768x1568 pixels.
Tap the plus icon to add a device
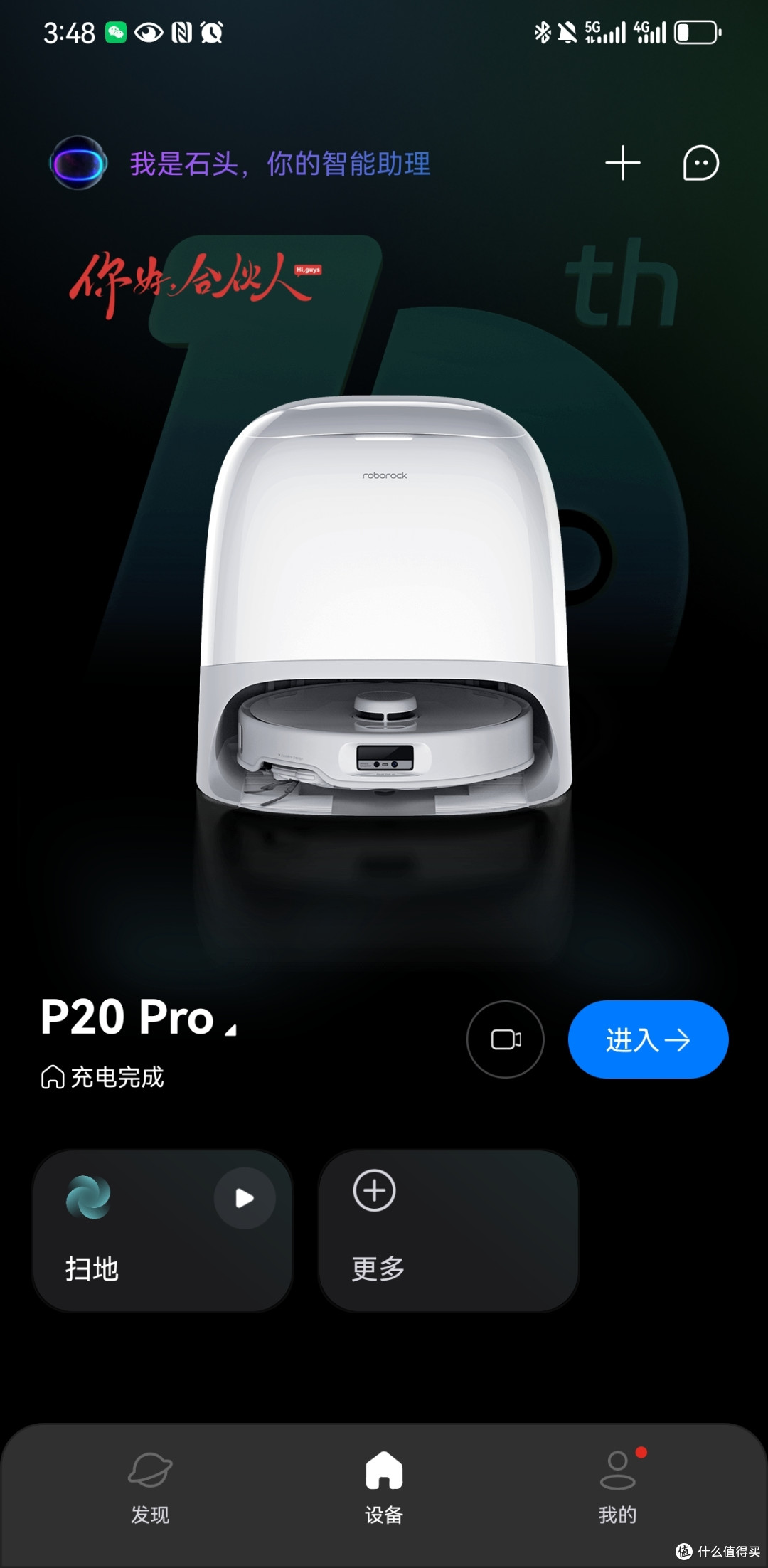coord(622,162)
